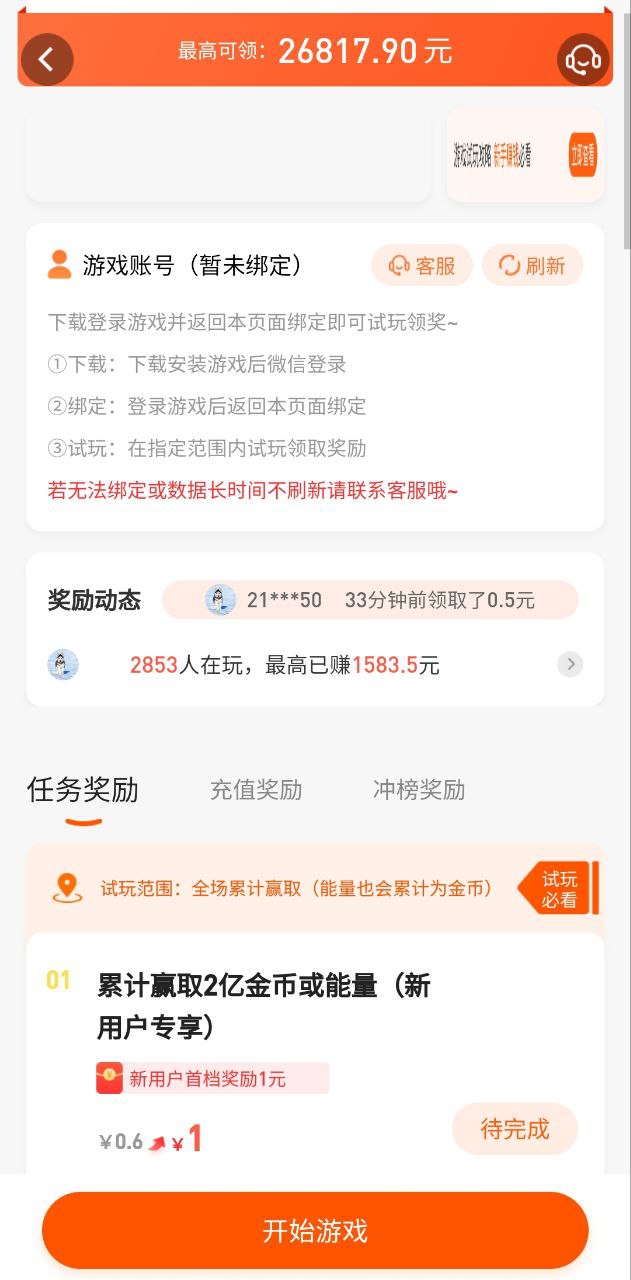
Task: Tap the 客服 button in account card
Action: pyautogui.click(x=422, y=265)
